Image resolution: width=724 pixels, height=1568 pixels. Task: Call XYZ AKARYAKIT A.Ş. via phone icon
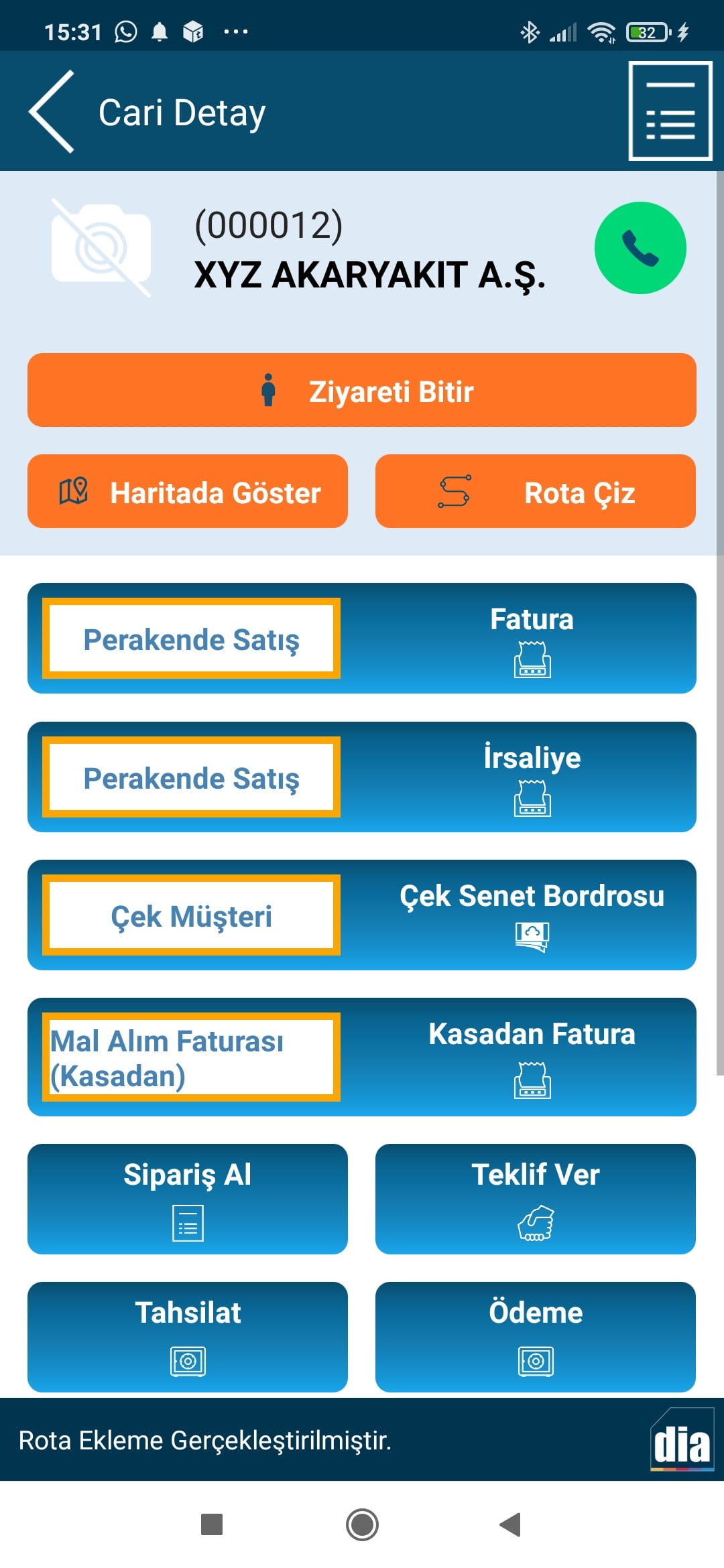640,248
